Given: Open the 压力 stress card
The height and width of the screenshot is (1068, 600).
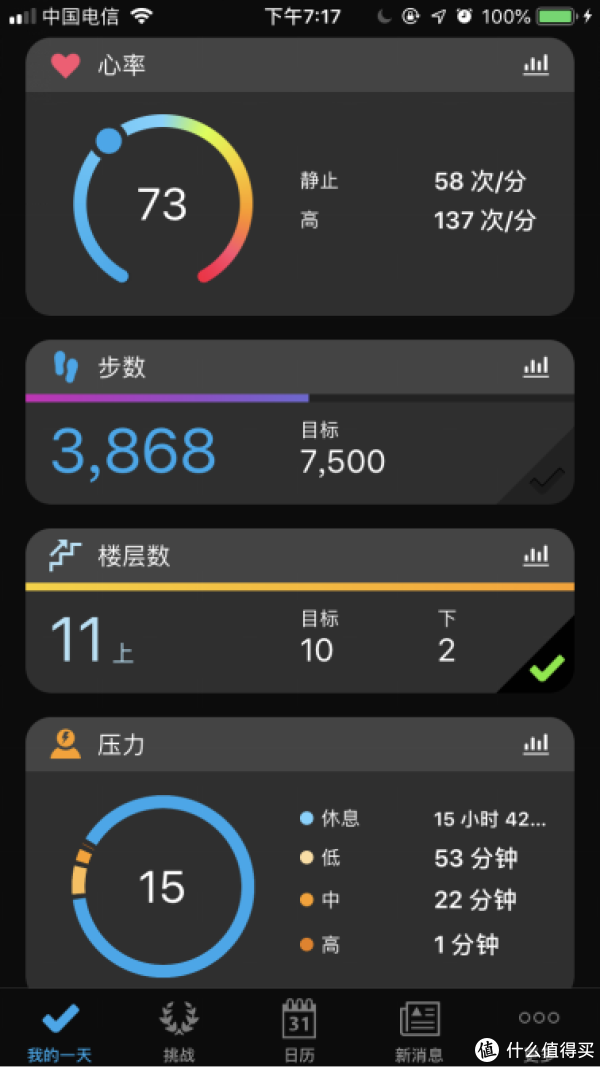Looking at the screenshot, I should click(300, 853).
